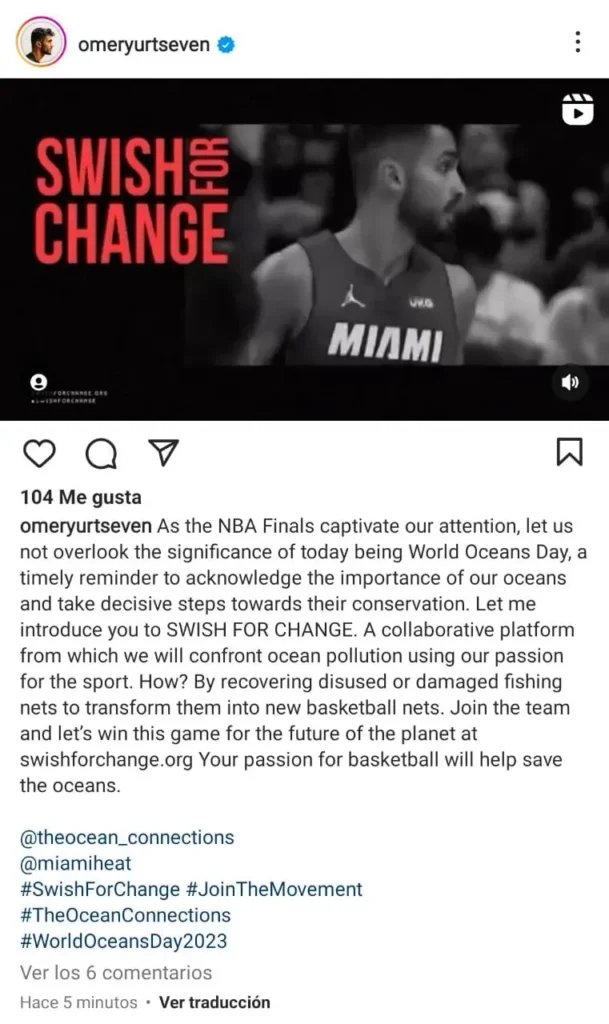Open omeryurtseven's profile picture story
Viewport: 609px width, 1024px height.
tap(40, 44)
